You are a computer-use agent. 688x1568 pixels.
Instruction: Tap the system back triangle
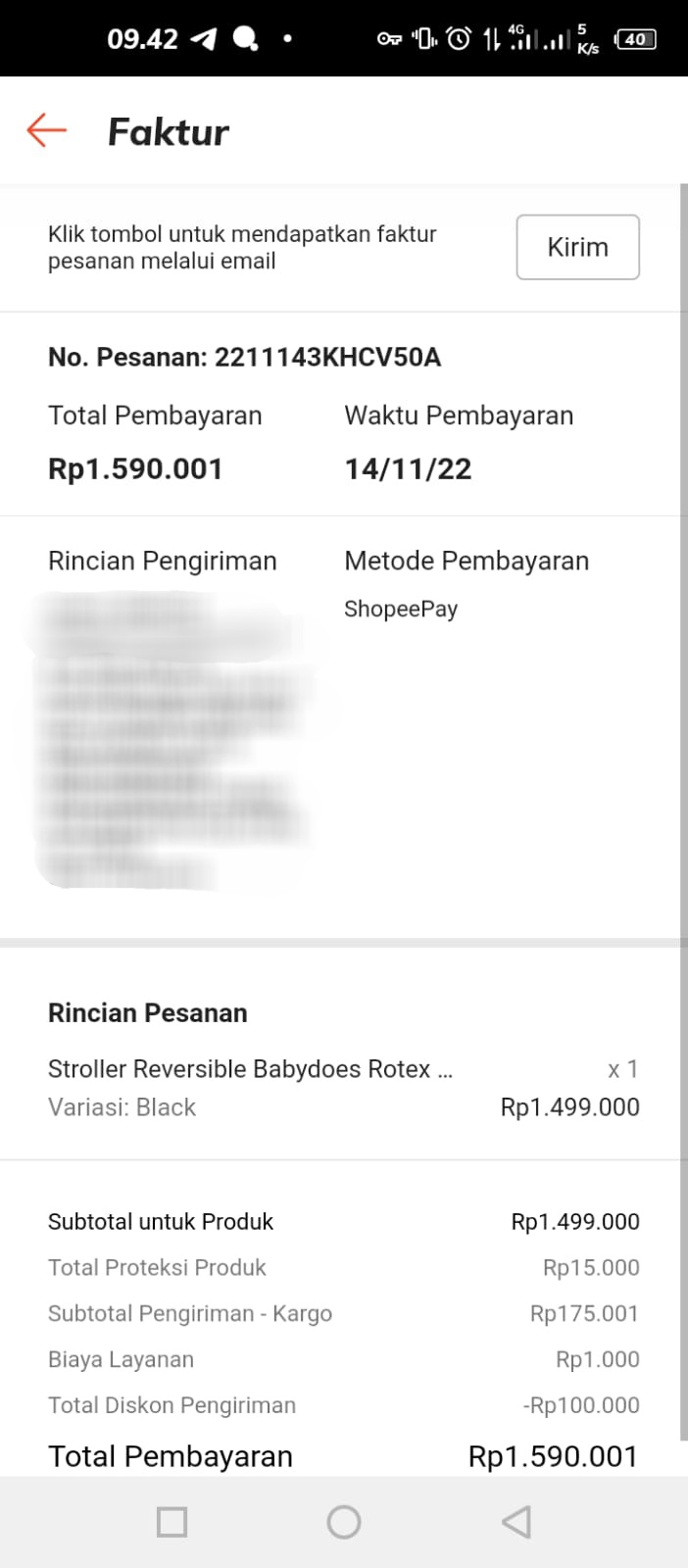click(516, 1522)
